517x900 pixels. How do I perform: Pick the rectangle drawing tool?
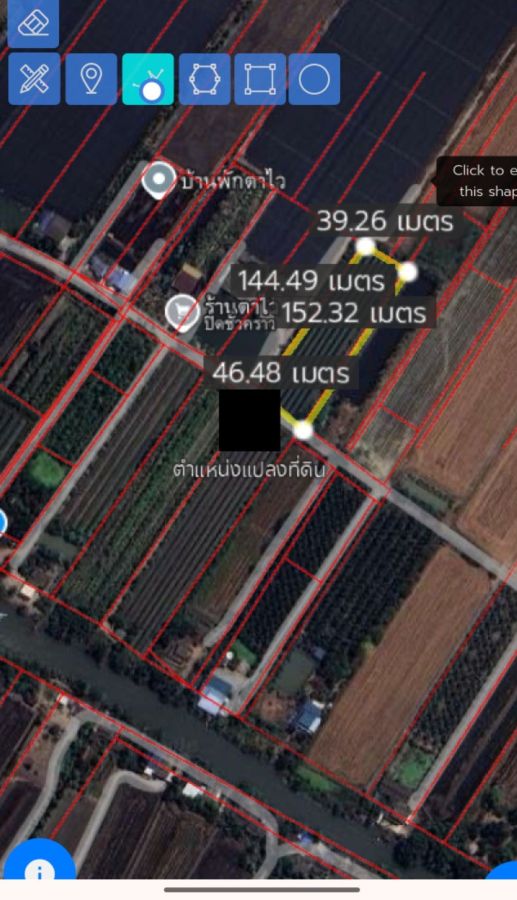[x=260, y=79]
